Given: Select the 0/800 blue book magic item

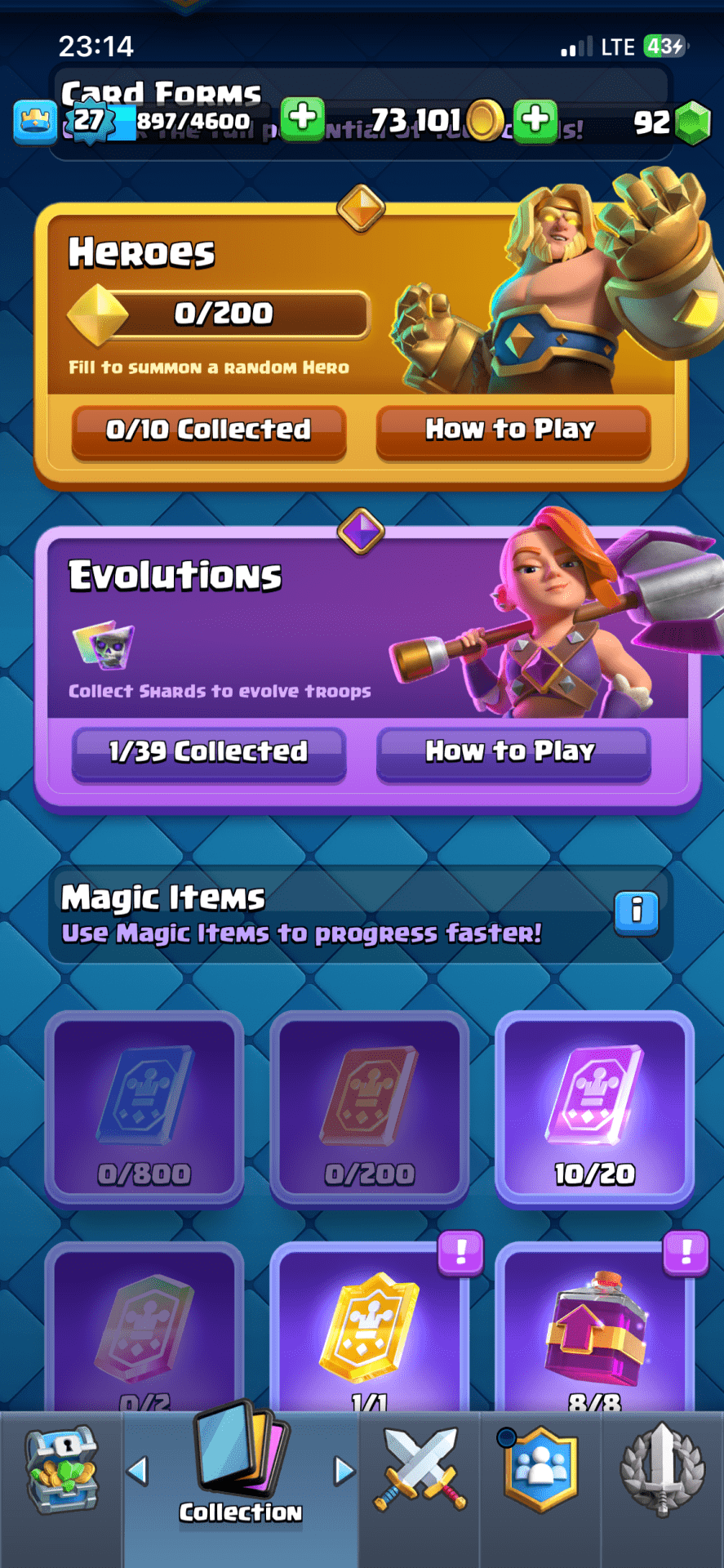Looking at the screenshot, I should click(x=144, y=1109).
